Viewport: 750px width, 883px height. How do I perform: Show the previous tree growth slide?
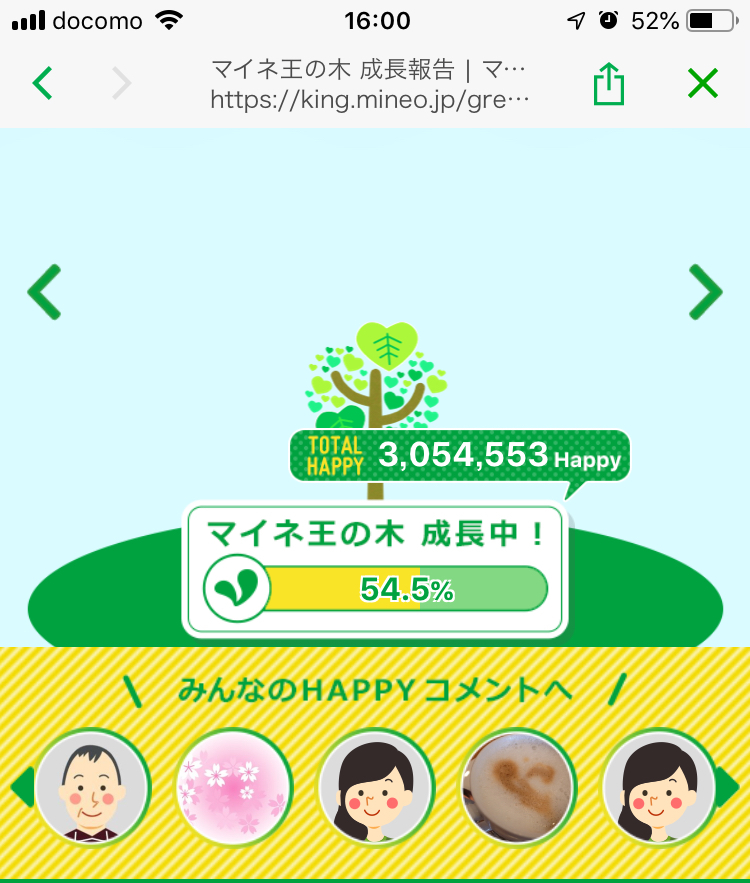point(44,292)
